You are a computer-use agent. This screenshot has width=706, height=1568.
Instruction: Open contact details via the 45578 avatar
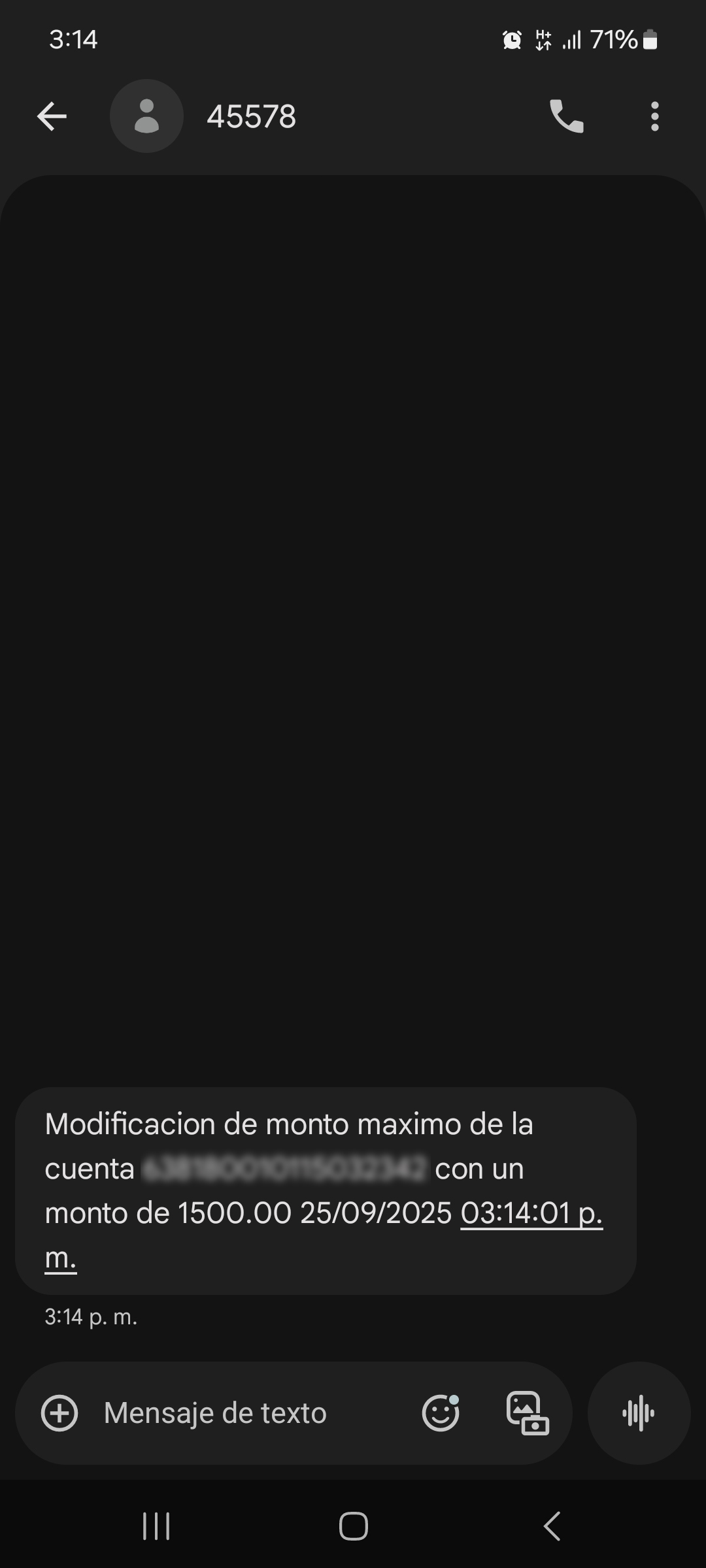pyautogui.click(x=146, y=117)
